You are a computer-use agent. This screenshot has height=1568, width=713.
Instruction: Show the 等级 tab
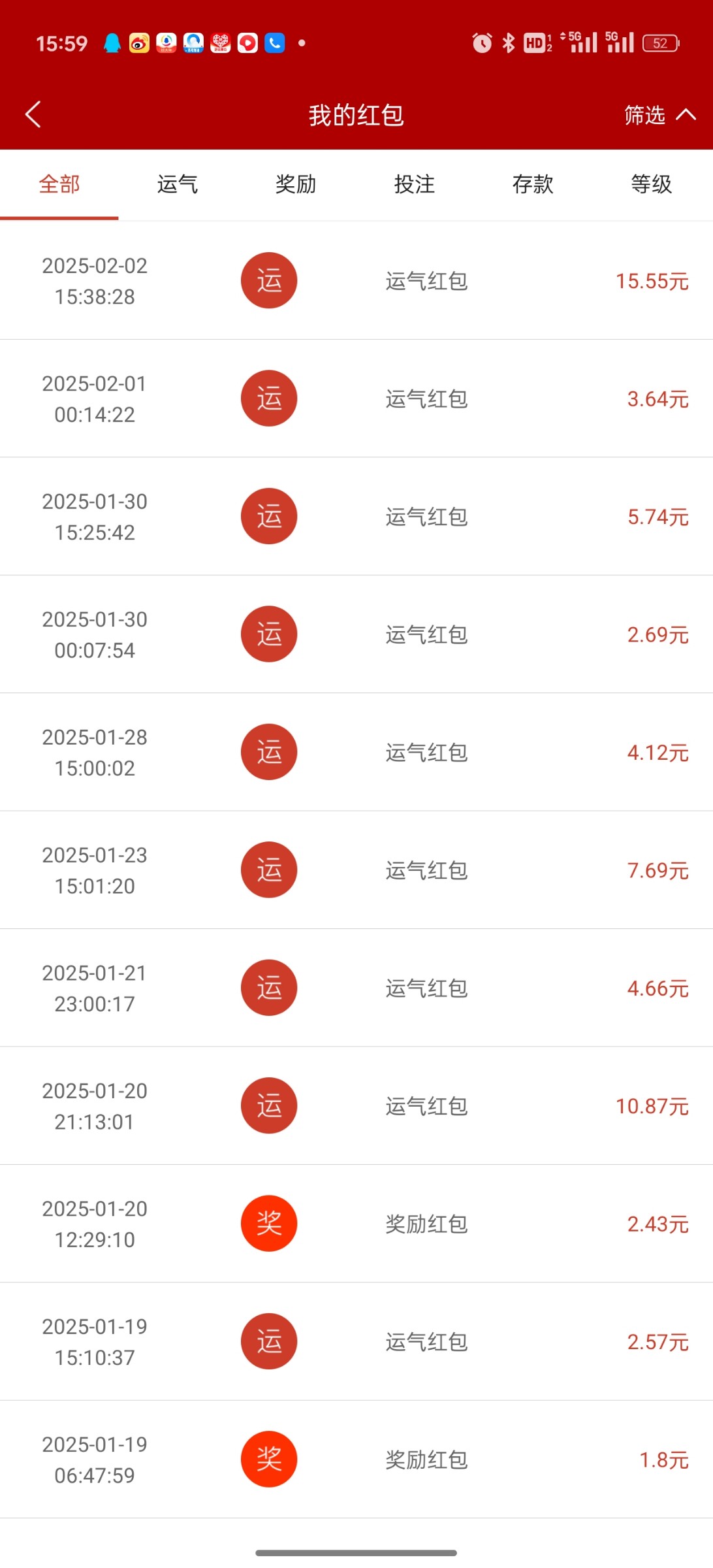[x=651, y=184]
